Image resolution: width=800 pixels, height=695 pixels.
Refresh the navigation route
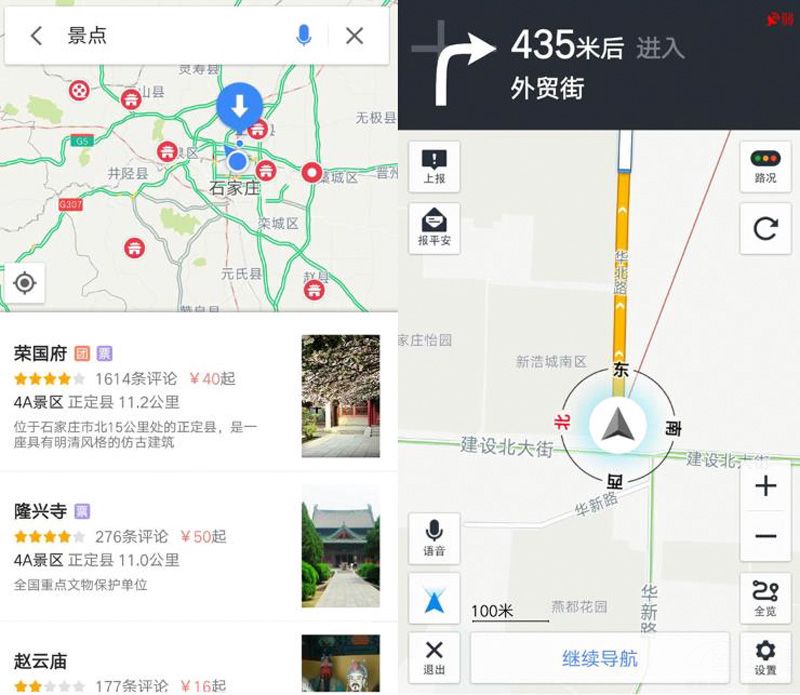(x=765, y=228)
